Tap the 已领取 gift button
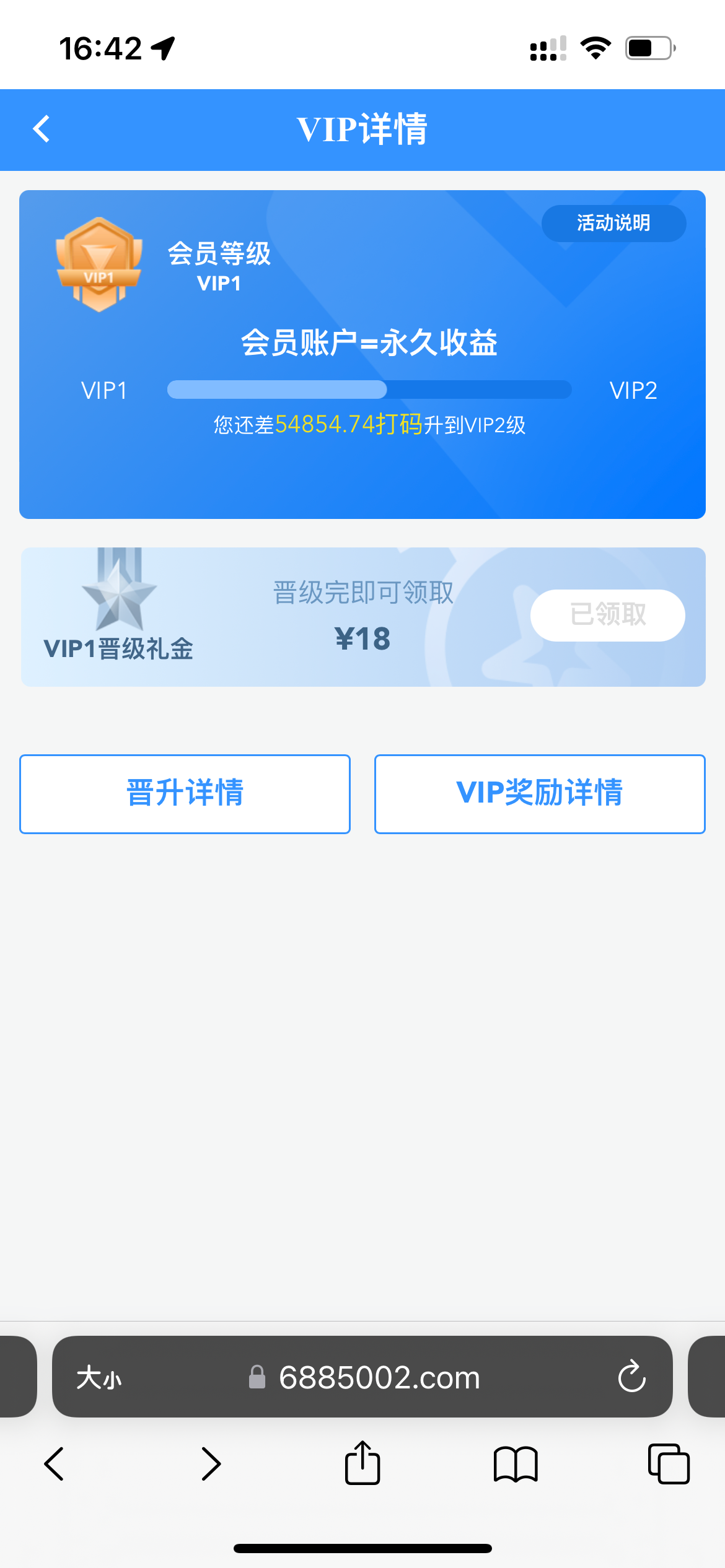 pos(607,615)
